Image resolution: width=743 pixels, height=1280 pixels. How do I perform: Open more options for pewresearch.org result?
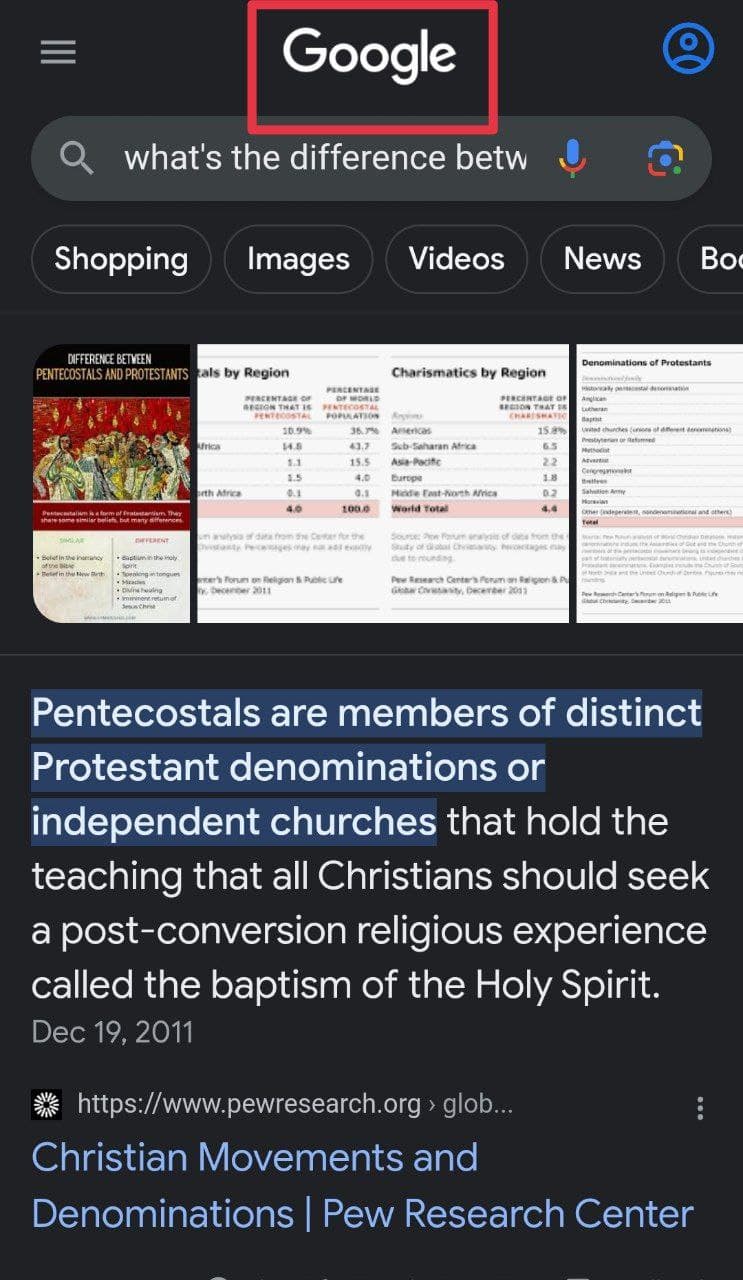700,1108
